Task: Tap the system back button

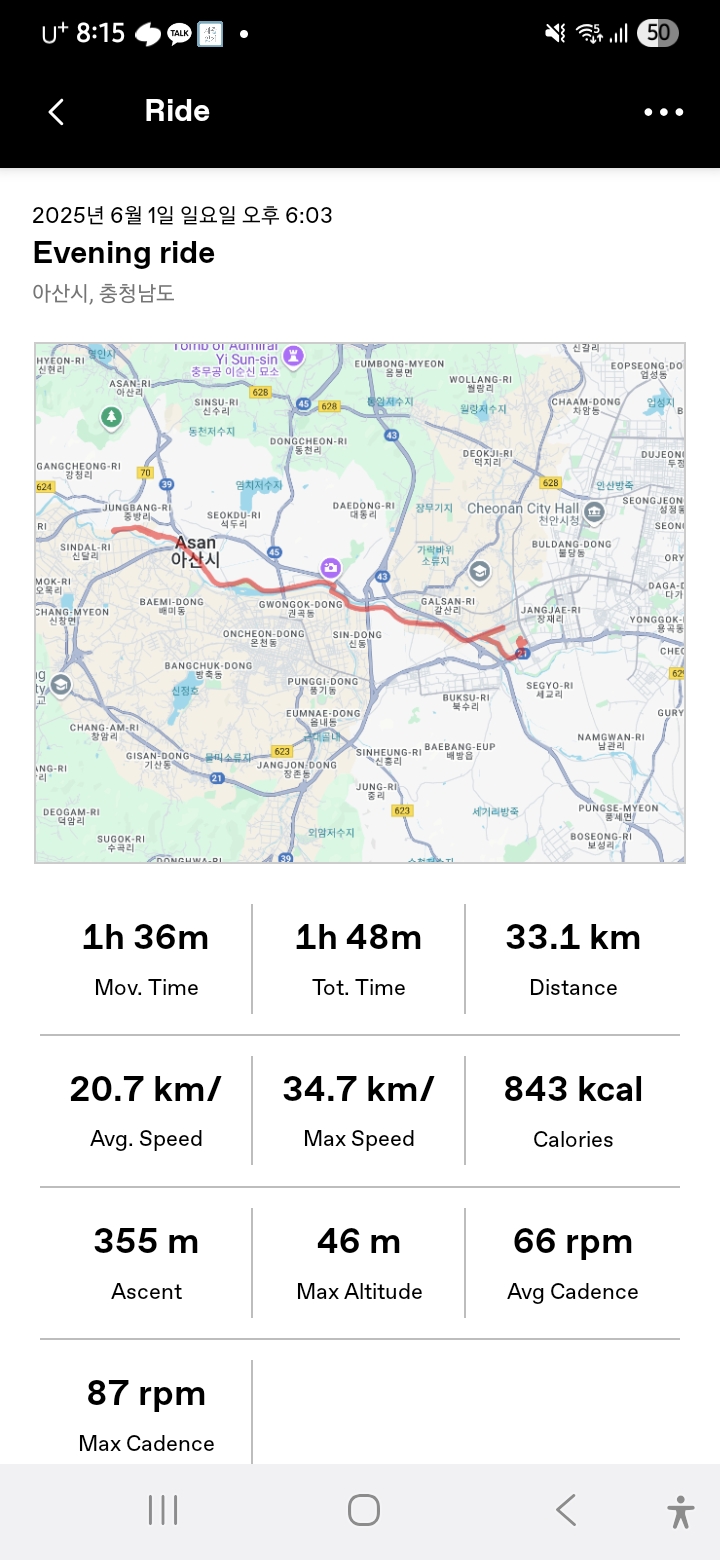Action: 566,1510
